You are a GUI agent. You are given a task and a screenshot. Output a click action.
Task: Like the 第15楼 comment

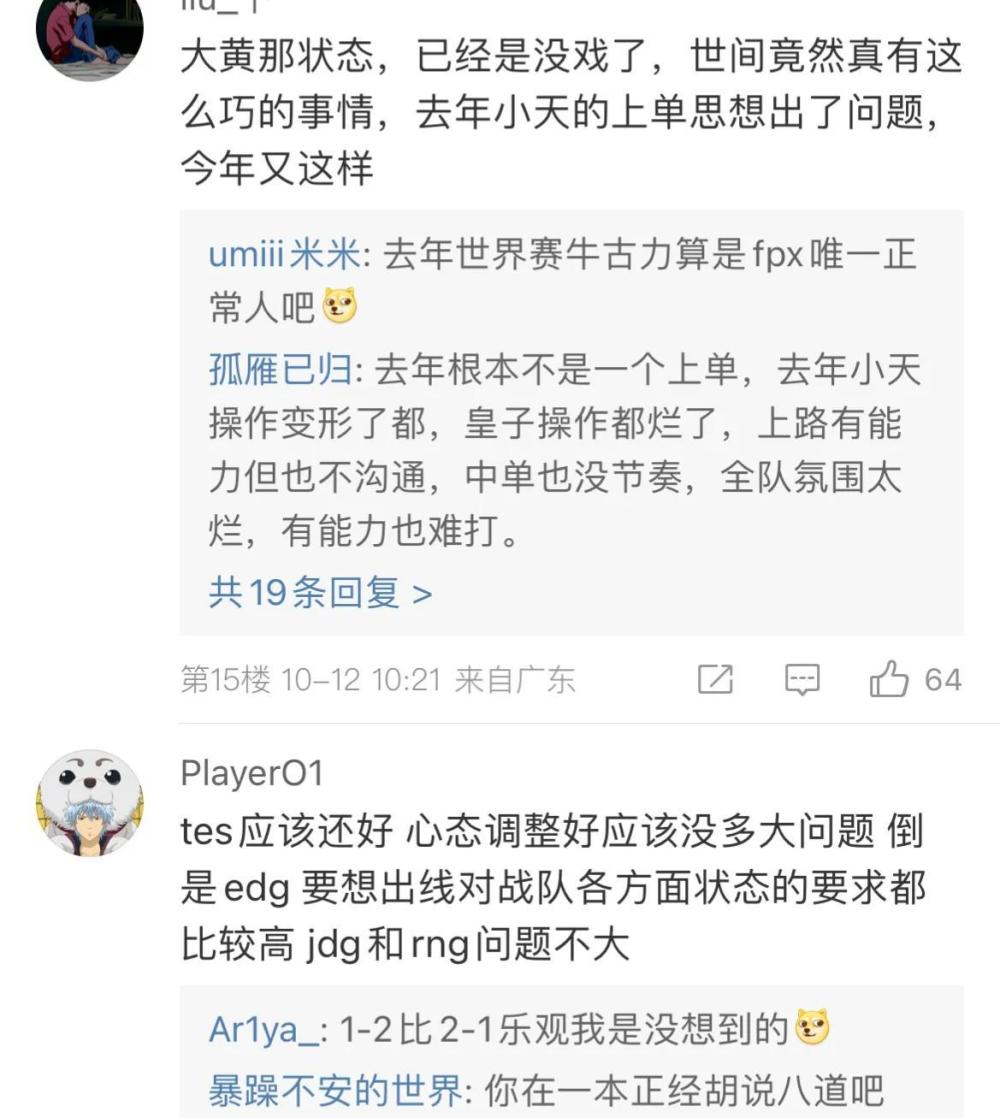(889, 681)
